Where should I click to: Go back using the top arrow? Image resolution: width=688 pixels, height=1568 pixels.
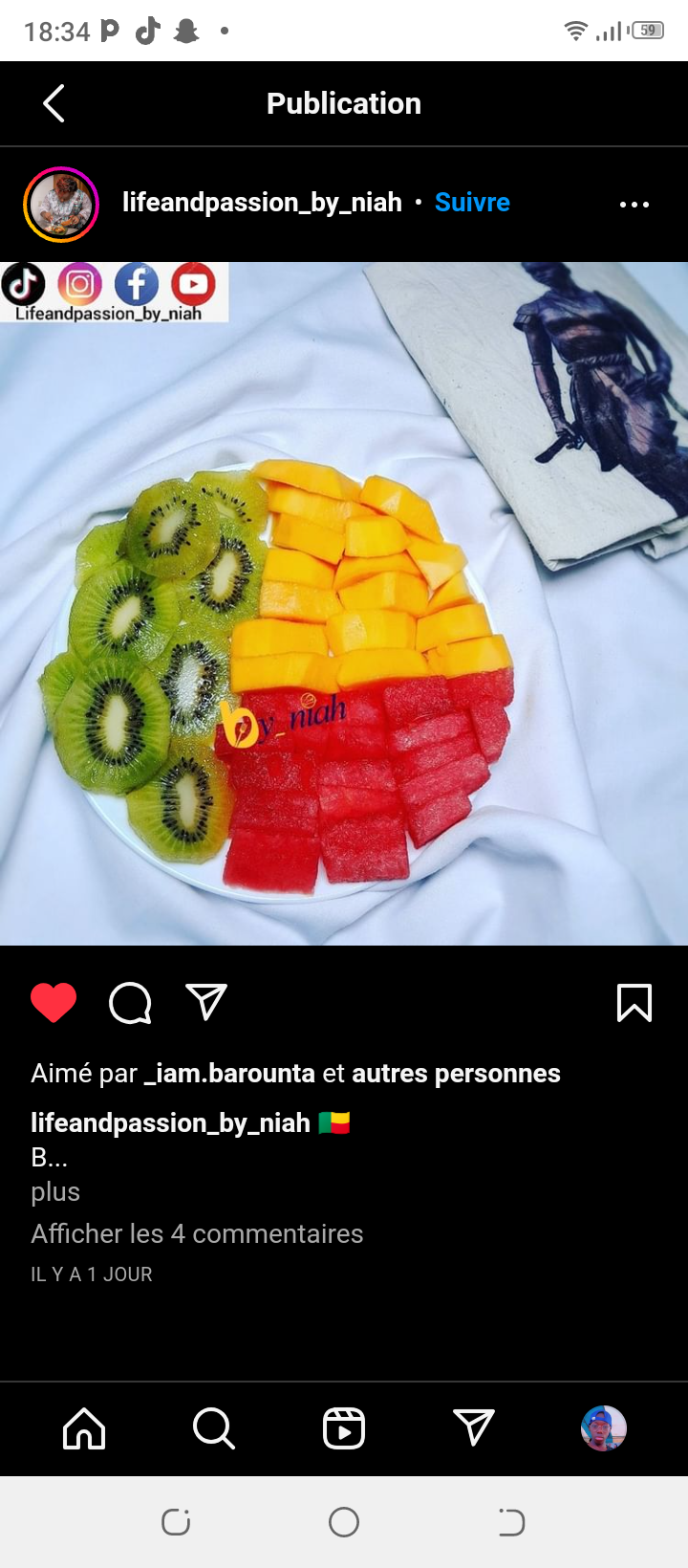(54, 103)
